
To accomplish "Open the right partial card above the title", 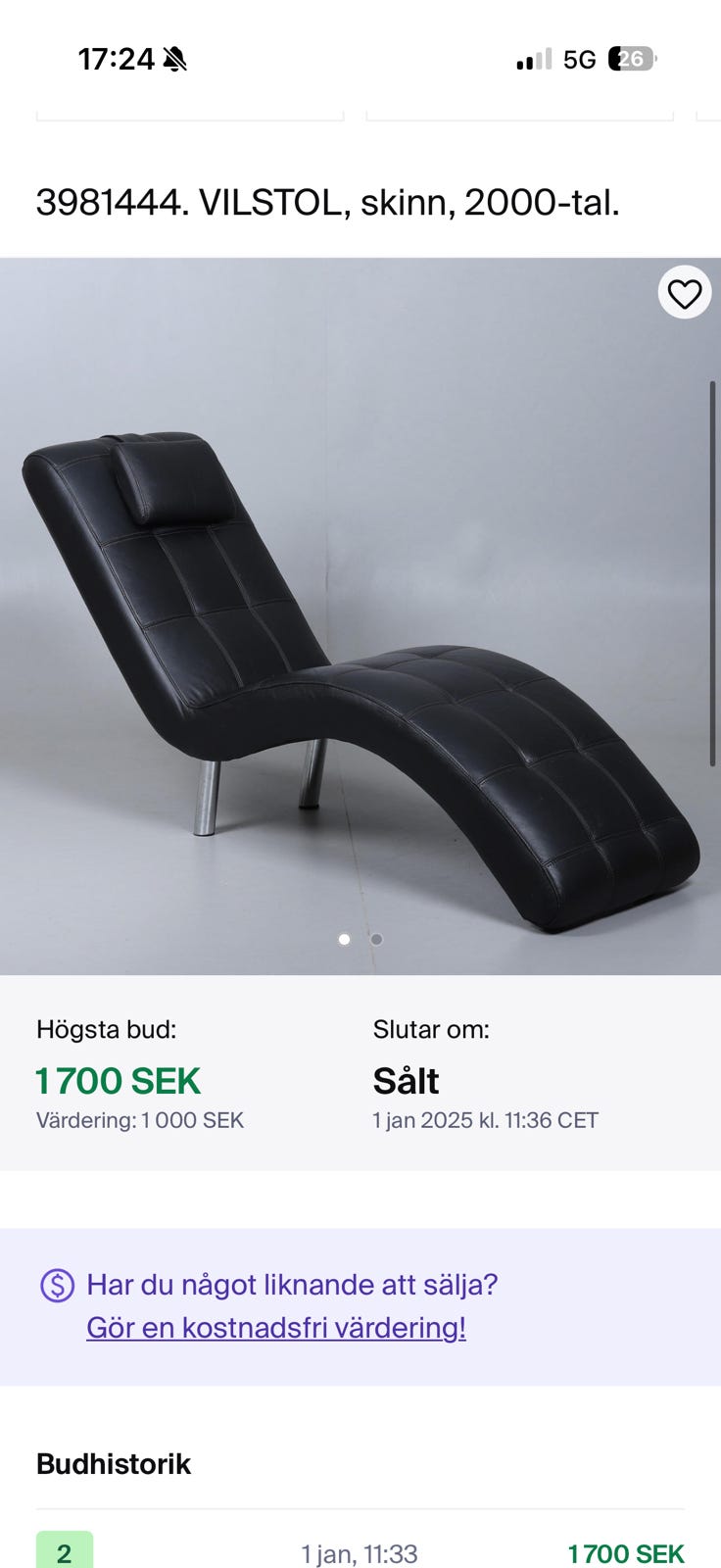I will pyautogui.click(x=519, y=113).
